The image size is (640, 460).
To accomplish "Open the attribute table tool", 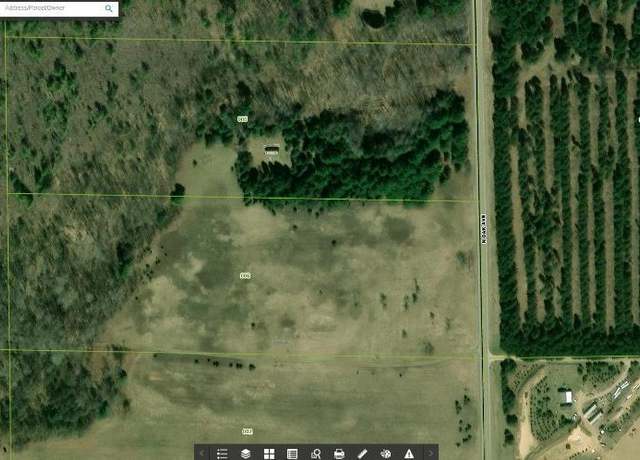I will [292, 453].
